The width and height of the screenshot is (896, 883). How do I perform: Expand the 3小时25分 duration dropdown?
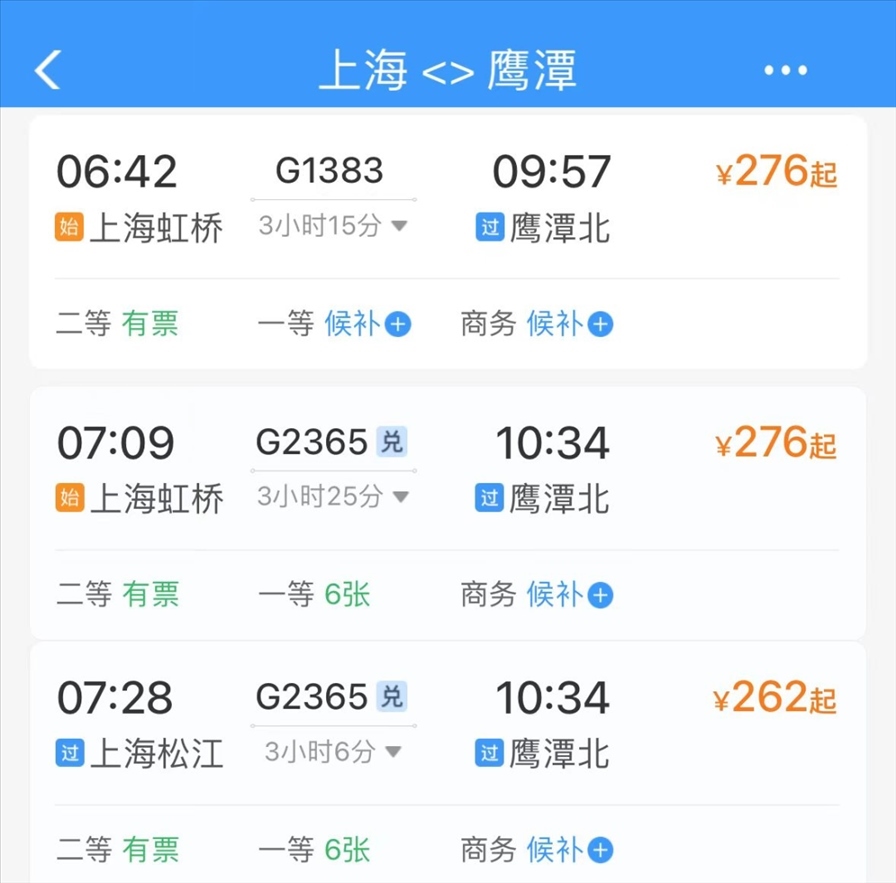click(334, 497)
